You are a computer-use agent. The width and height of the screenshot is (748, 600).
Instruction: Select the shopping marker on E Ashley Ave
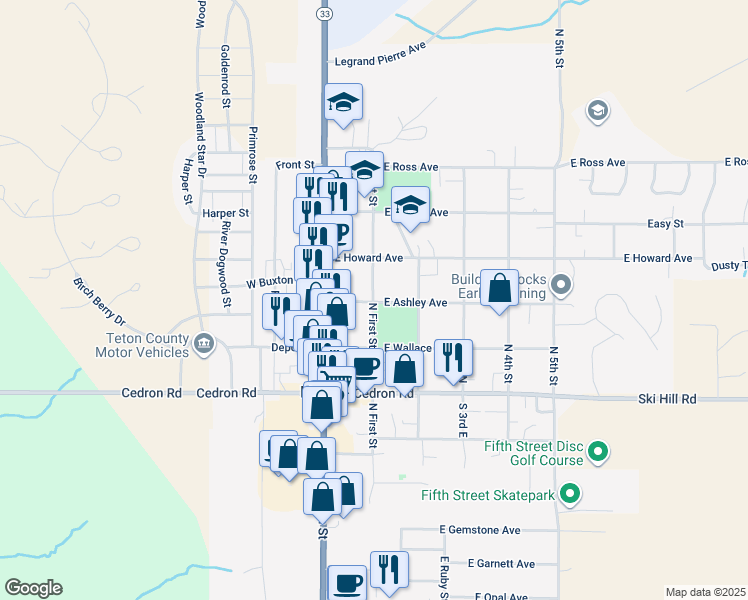pos(499,289)
